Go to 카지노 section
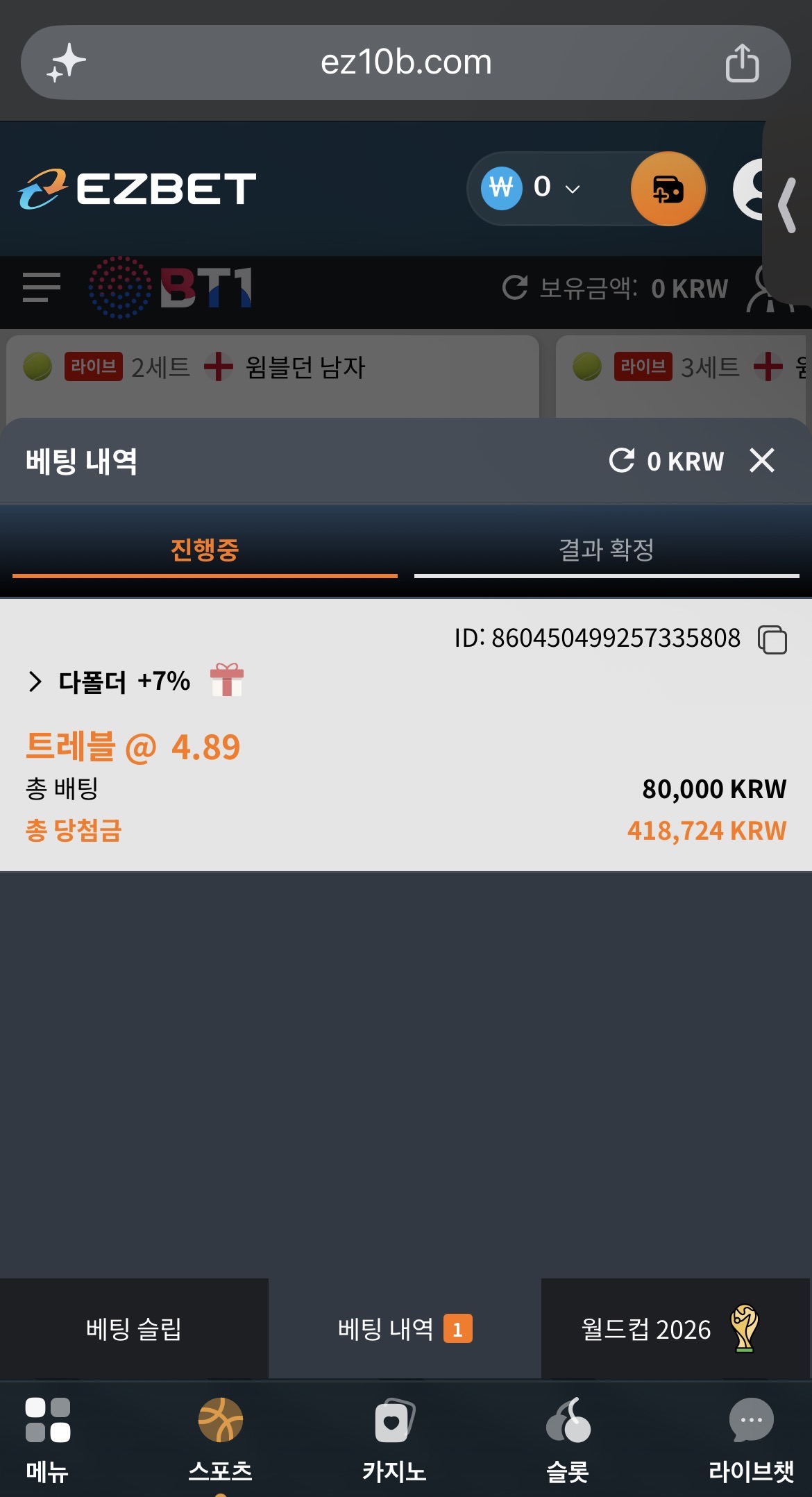 pos(394,1439)
